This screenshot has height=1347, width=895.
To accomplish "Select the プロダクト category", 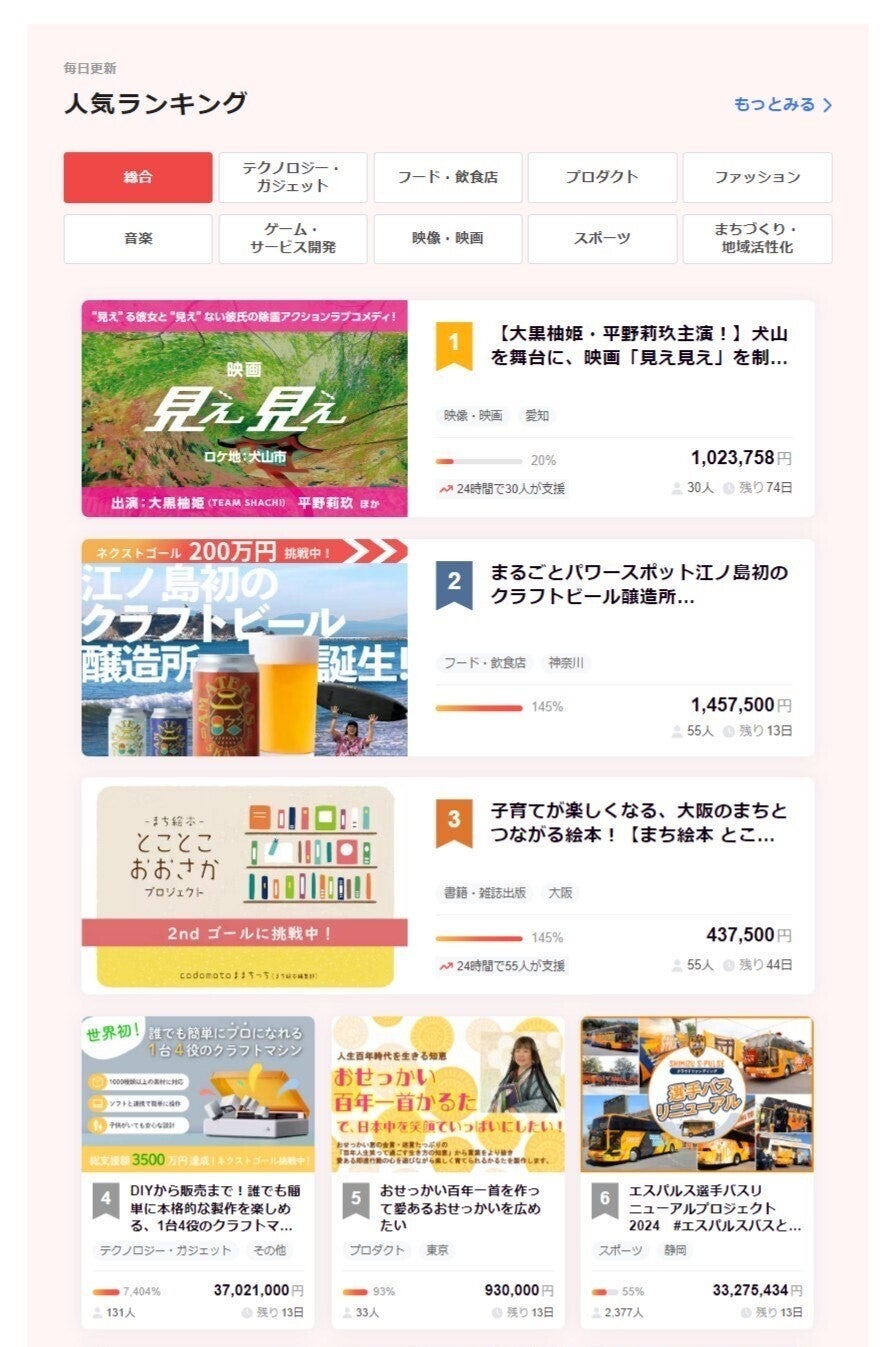I will coord(602,177).
